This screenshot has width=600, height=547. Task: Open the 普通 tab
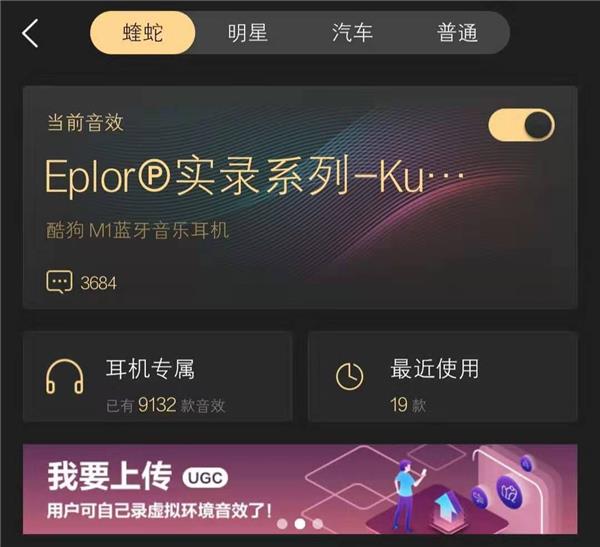tap(457, 33)
